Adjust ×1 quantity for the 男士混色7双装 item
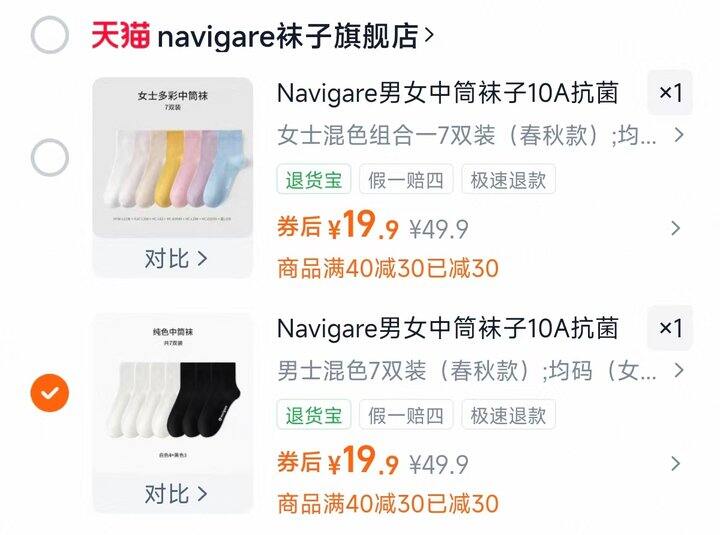The width and height of the screenshot is (720, 535). [670, 328]
